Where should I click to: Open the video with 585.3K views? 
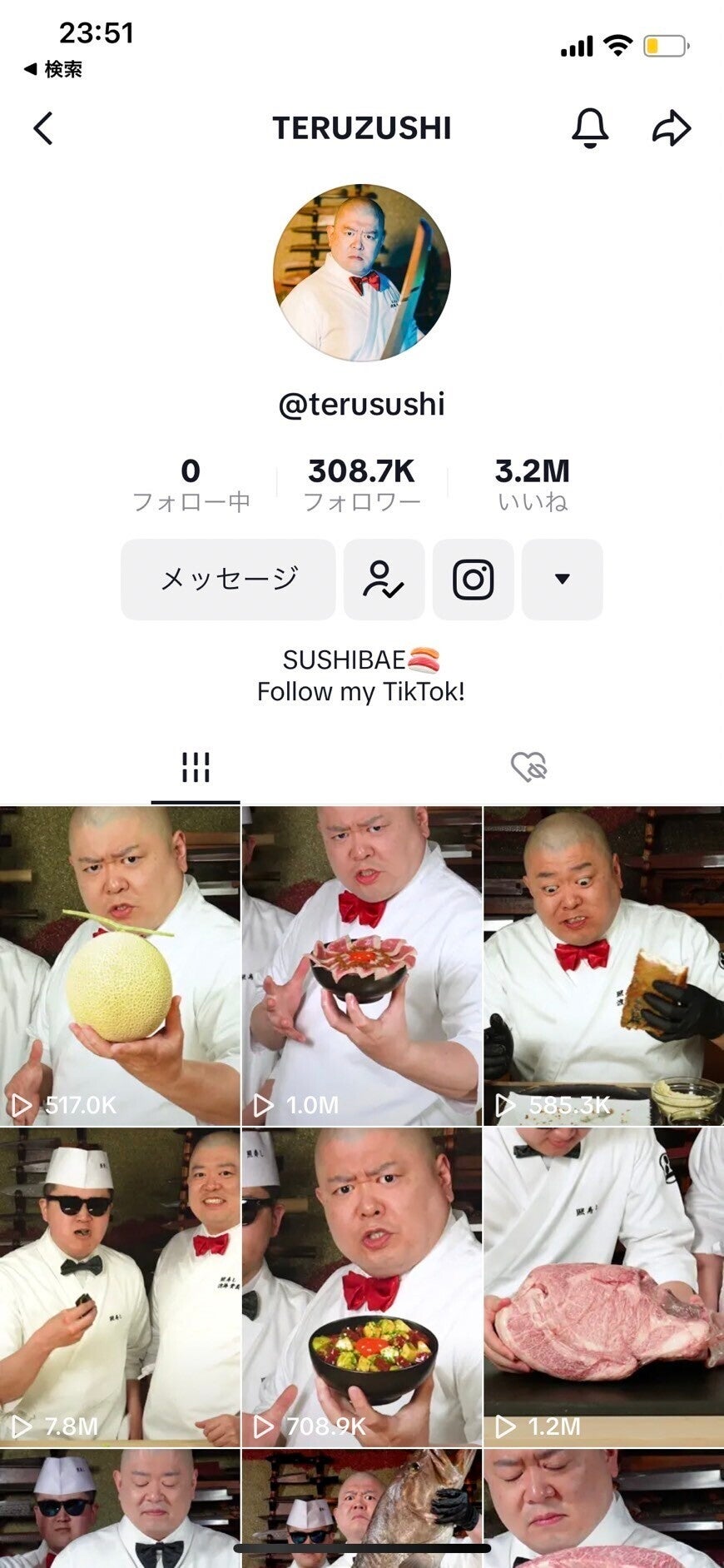[x=603, y=966]
